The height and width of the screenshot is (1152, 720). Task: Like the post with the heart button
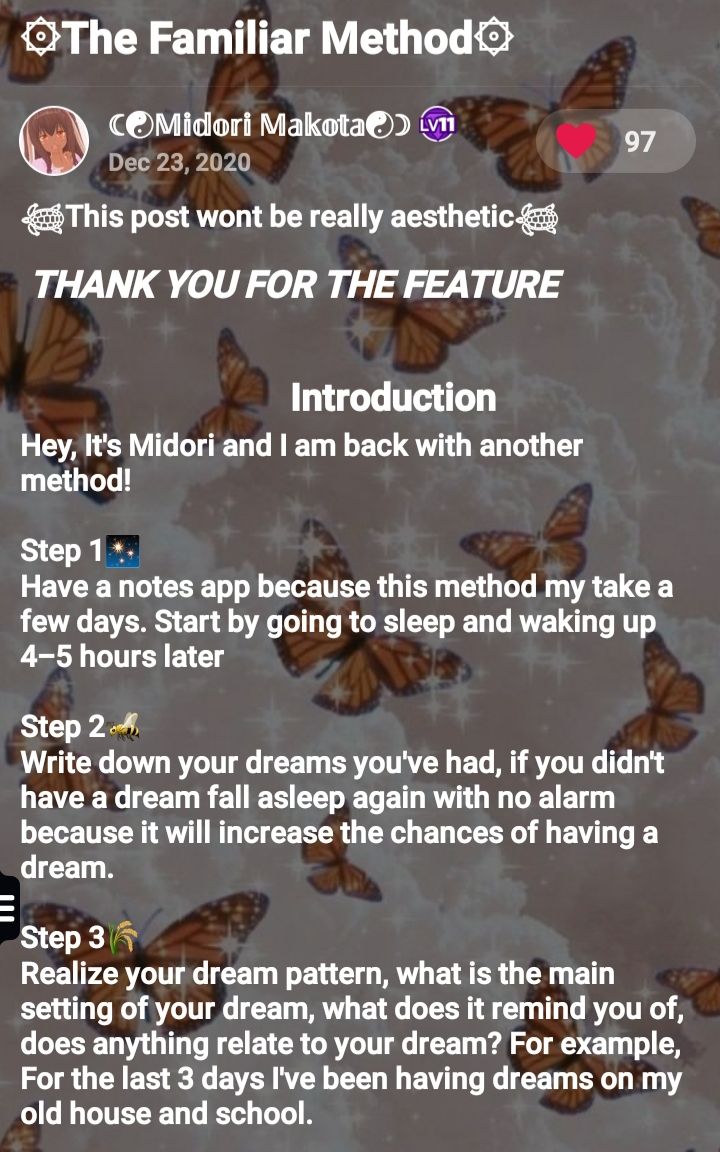click(x=577, y=142)
